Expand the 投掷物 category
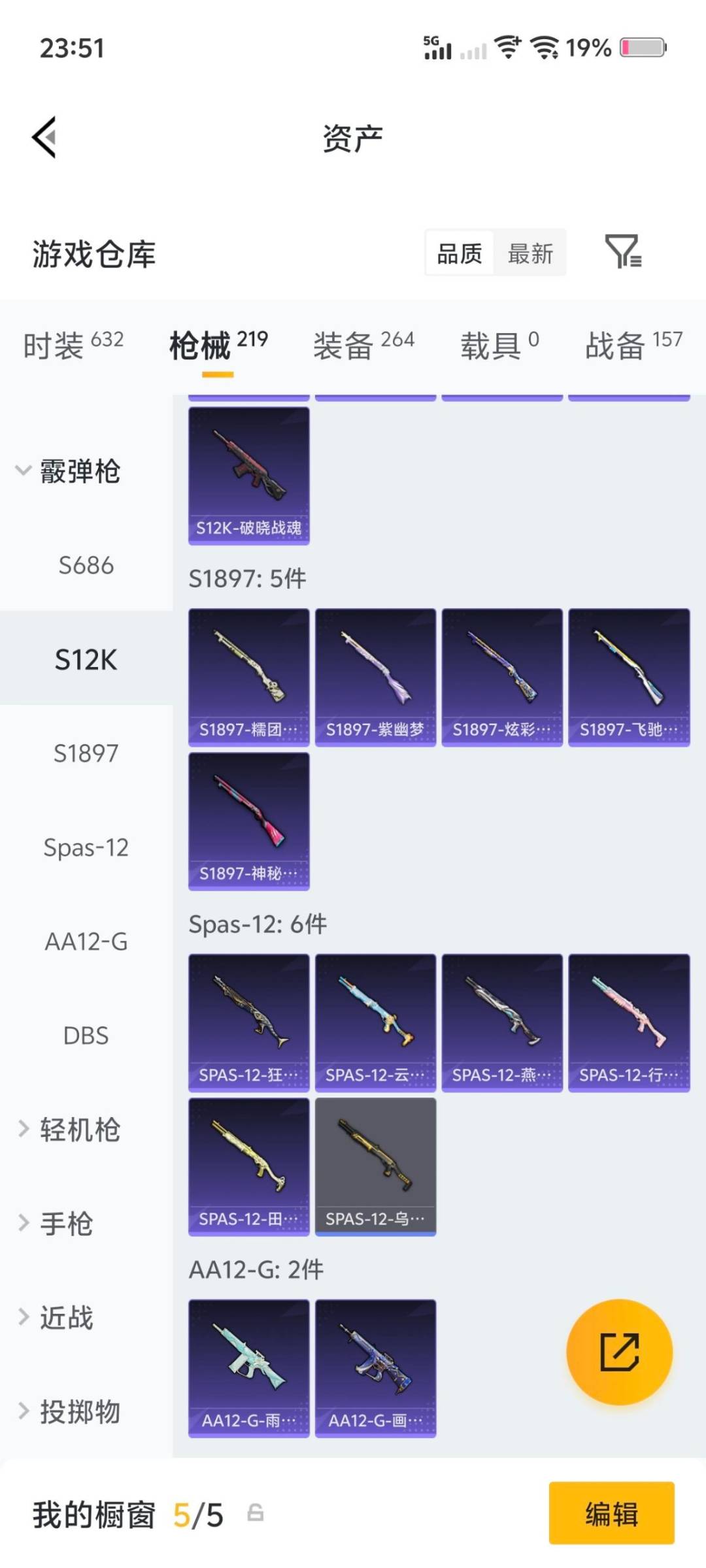This screenshot has width=706, height=1568. [69, 1412]
